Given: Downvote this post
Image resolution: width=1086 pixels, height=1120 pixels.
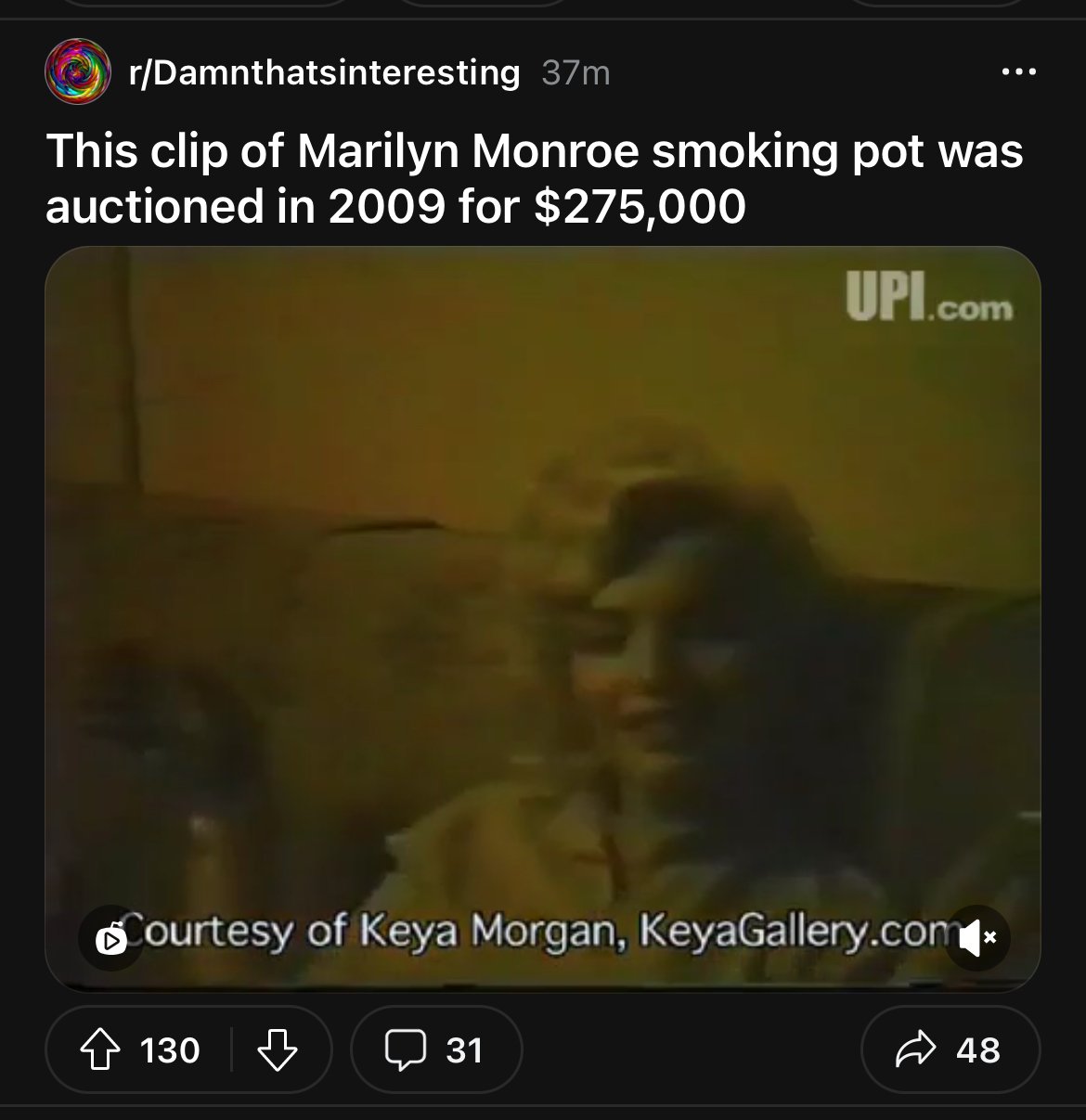Looking at the screenshot, I should (x=277, y=1050).
